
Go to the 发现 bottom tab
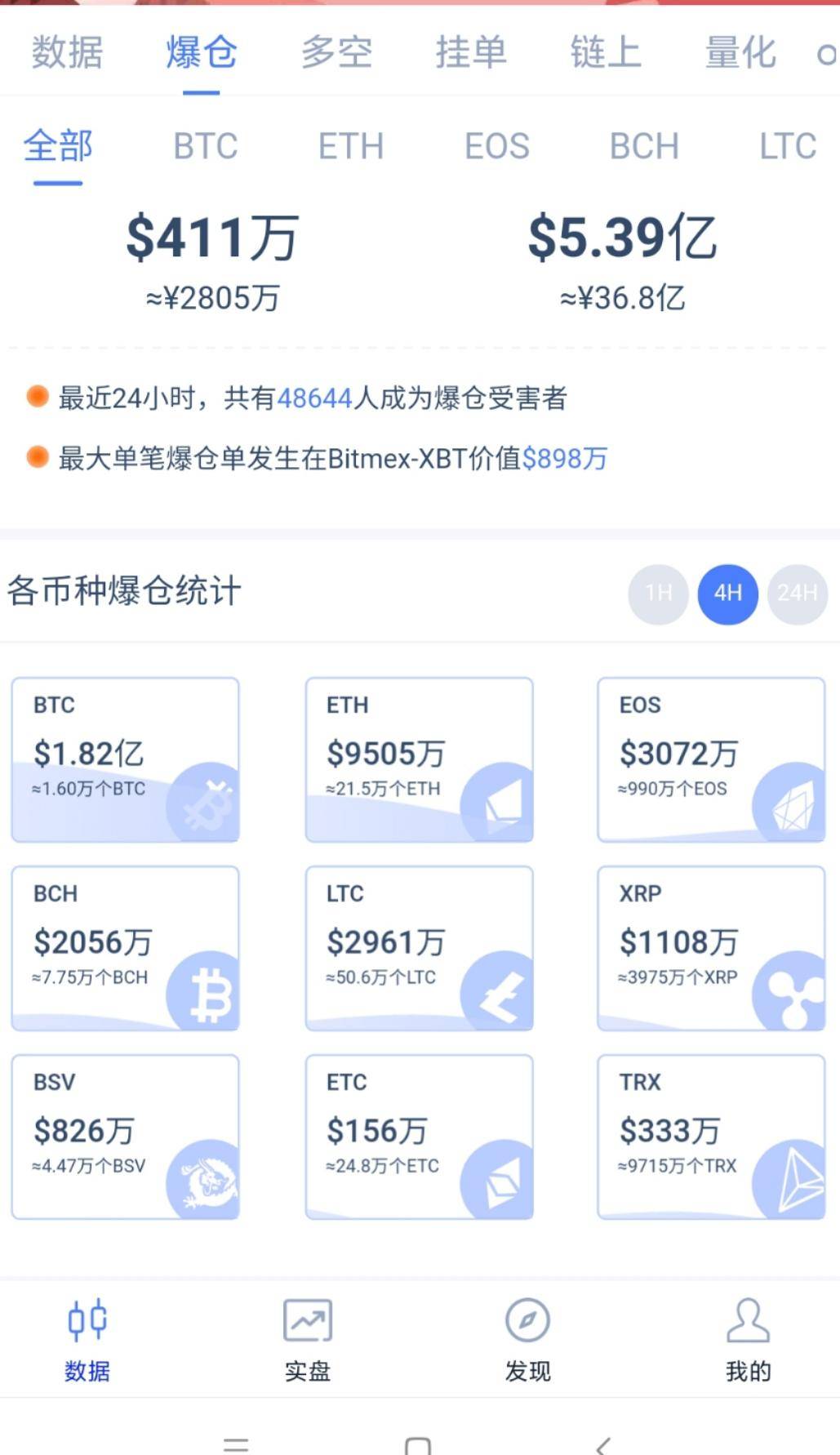(x=527, y=1339)
